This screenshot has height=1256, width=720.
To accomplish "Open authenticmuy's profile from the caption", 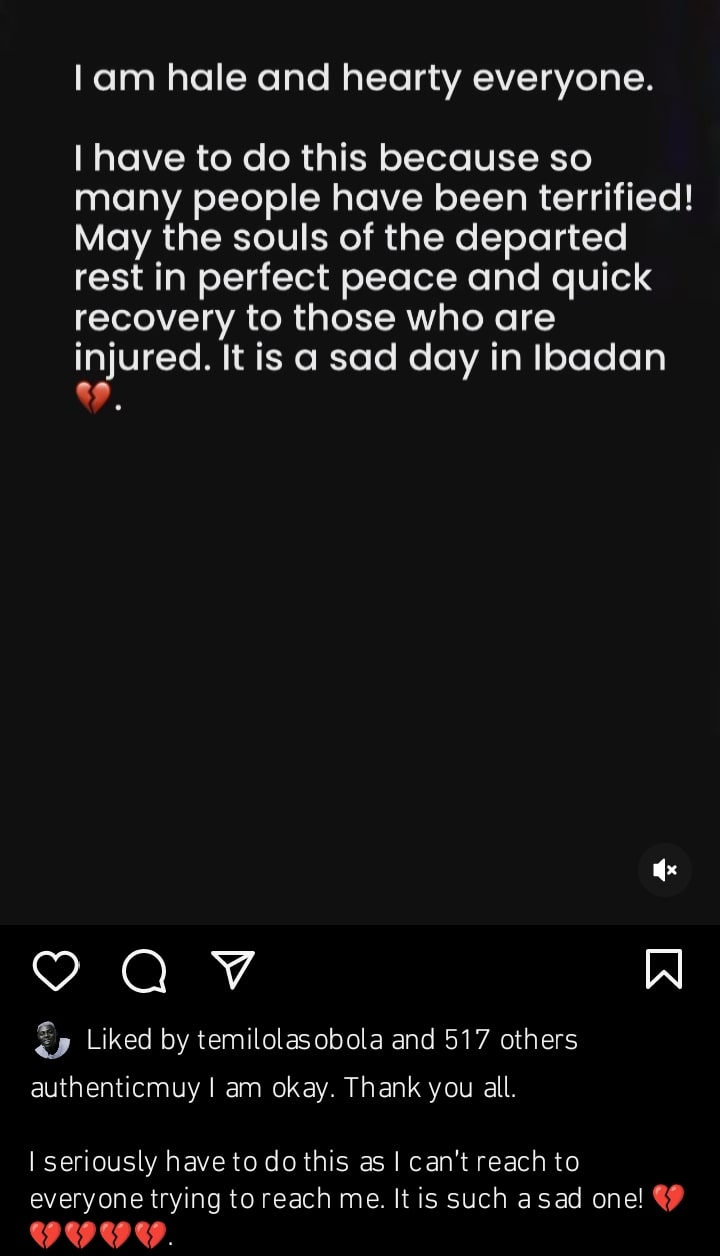I will [115, 1088].
